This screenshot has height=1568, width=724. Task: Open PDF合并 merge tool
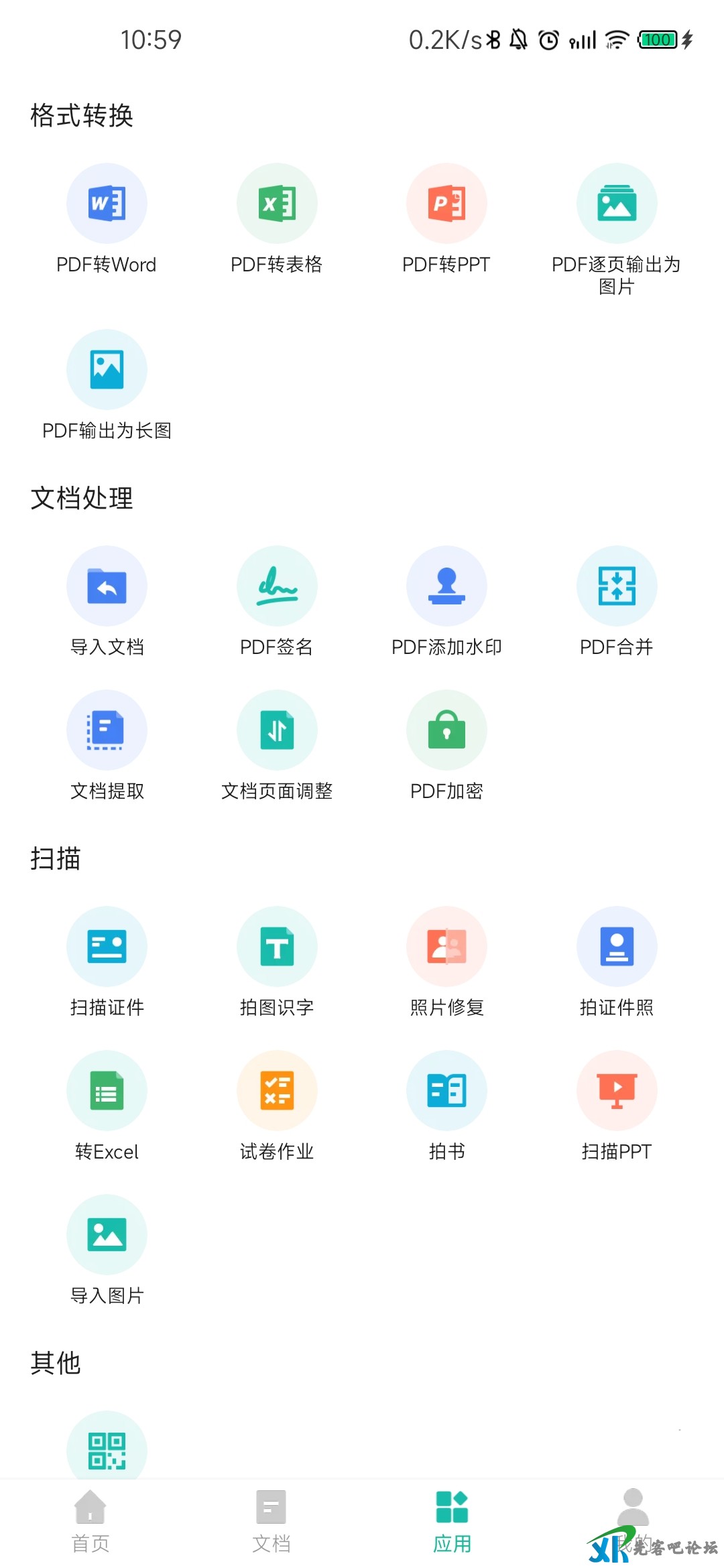click(617, 586)
